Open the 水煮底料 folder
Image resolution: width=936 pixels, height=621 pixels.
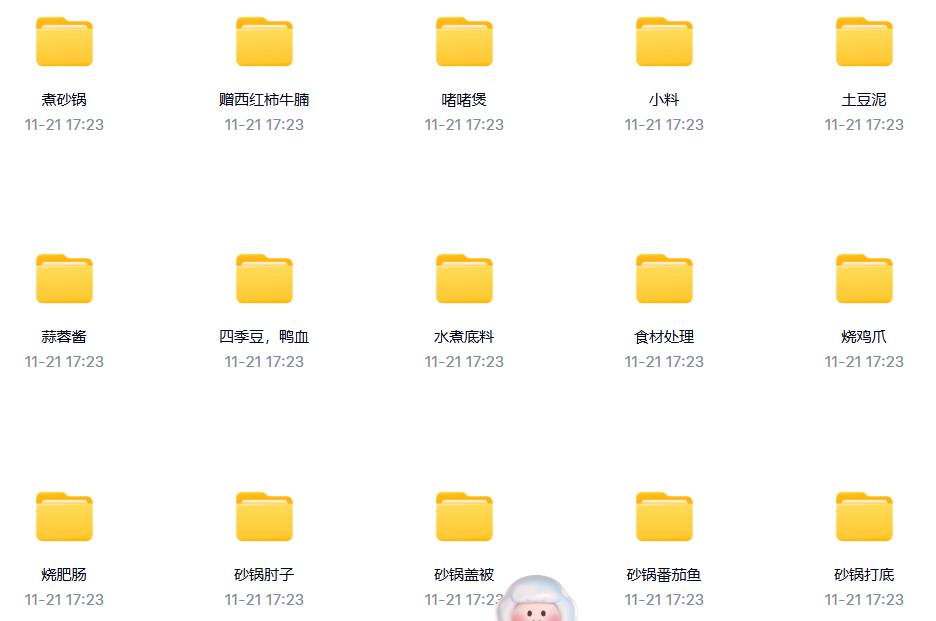(x=464, y=280)
